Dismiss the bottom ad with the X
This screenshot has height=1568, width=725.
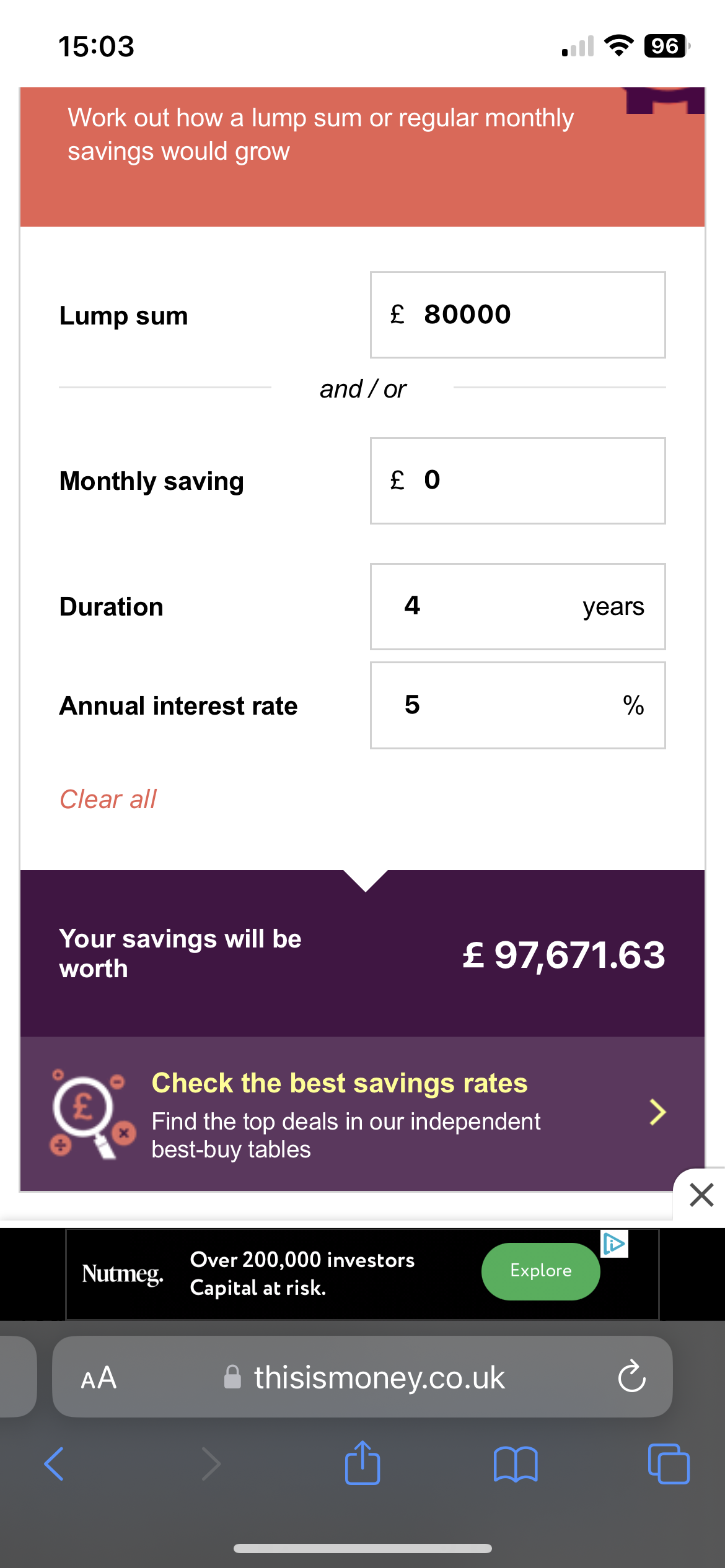(701, 1195)
